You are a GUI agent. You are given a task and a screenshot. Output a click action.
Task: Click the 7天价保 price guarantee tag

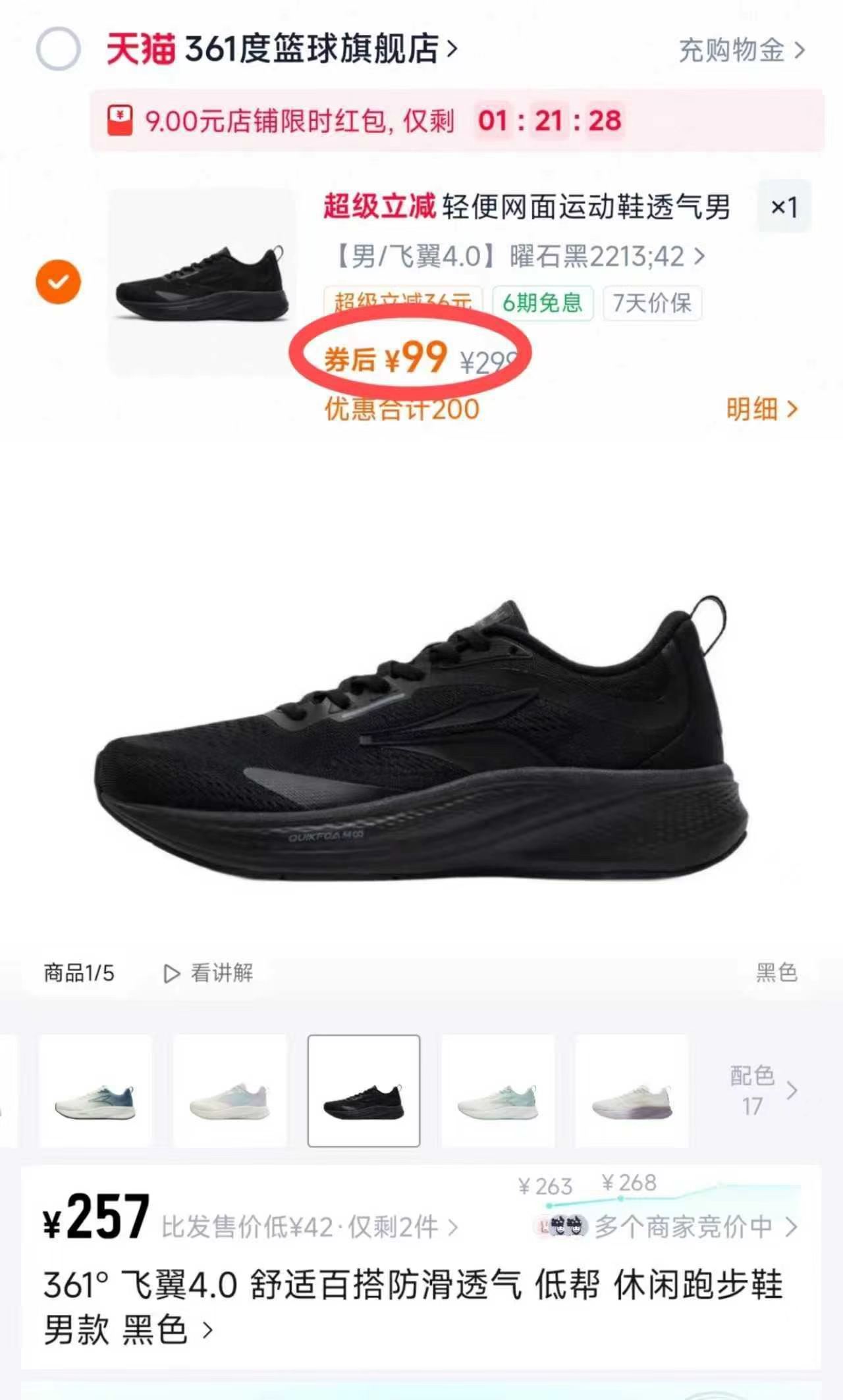[x=653, y=303]
